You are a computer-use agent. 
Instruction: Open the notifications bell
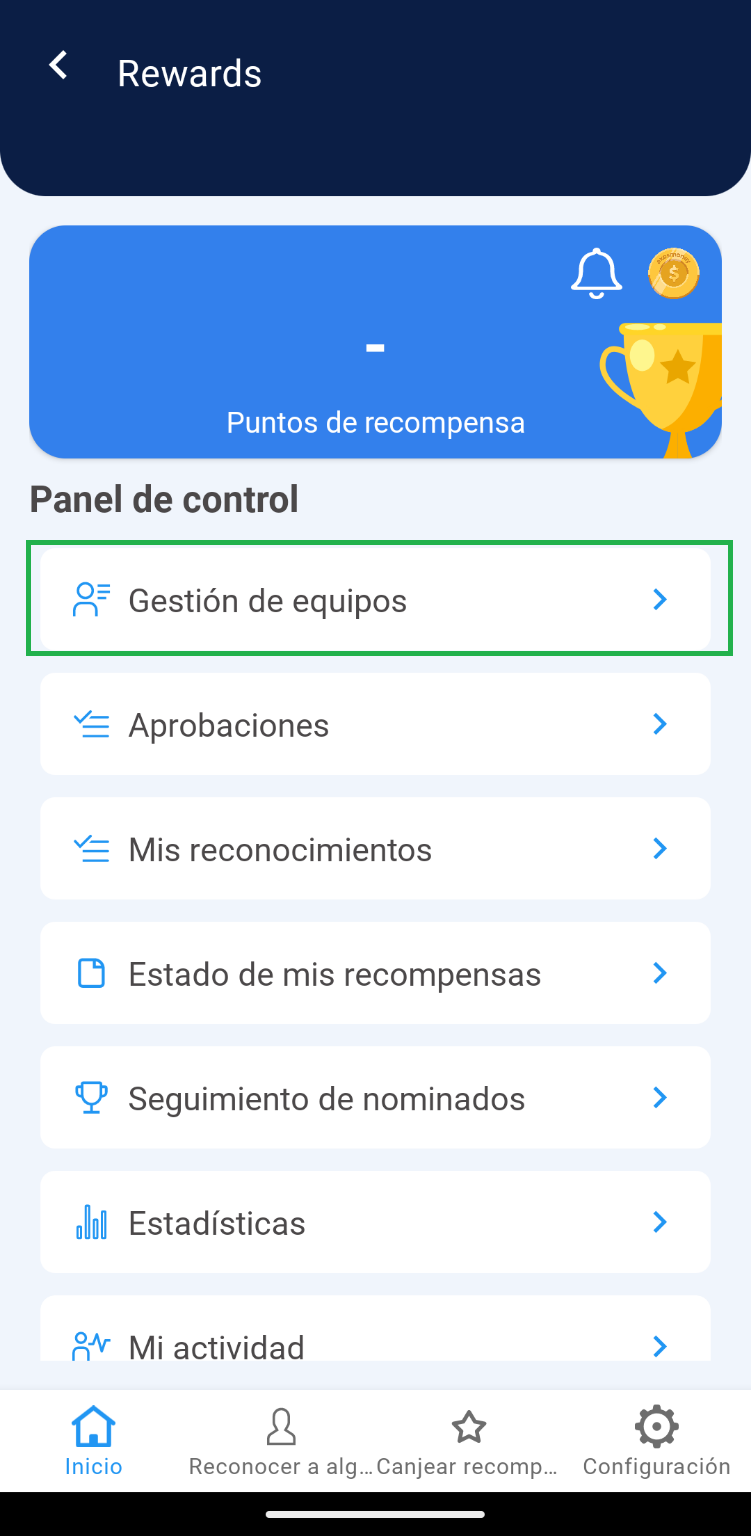(x=596, y=273)
